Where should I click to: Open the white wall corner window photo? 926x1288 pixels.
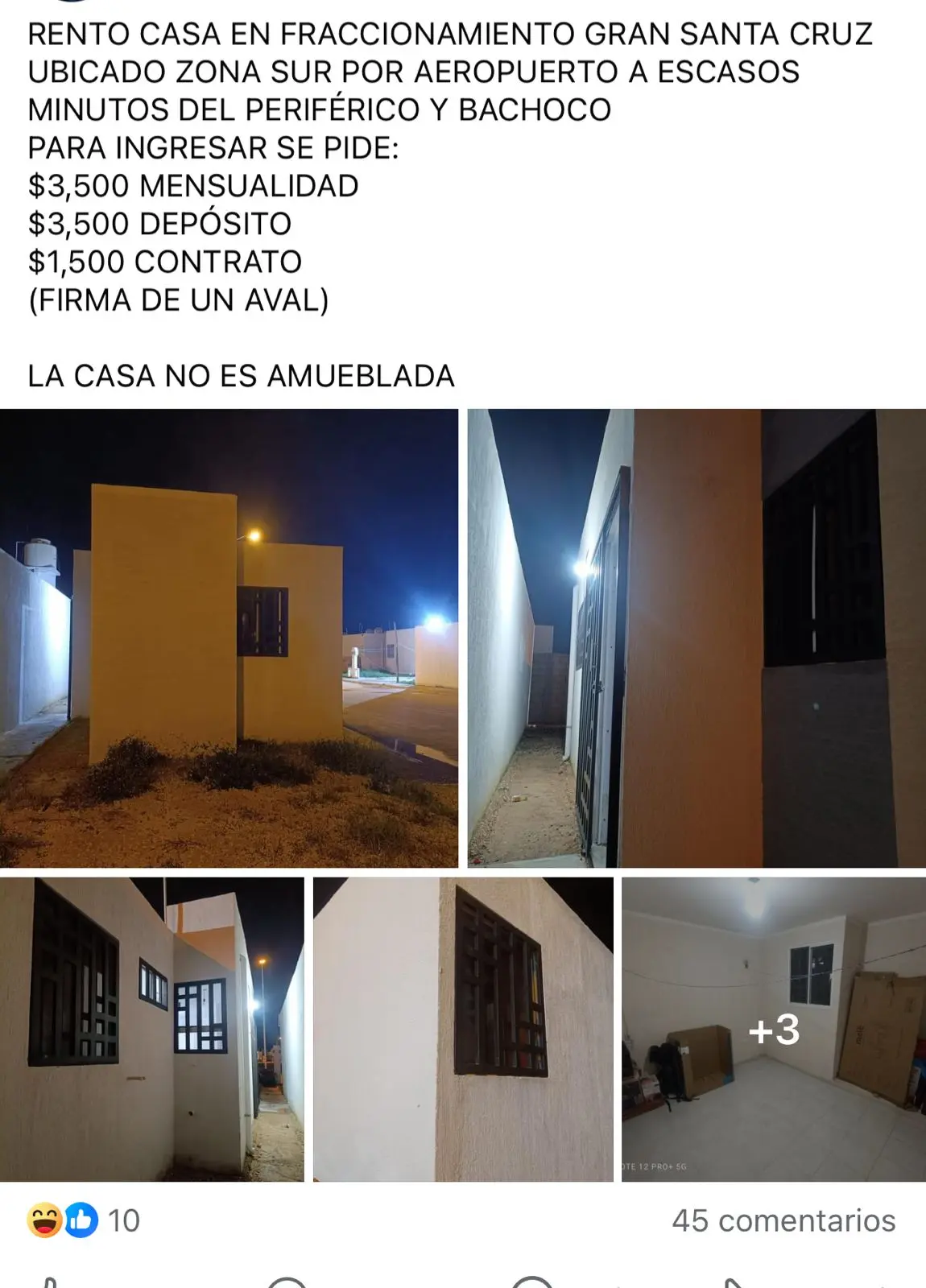coord(463,1029)
